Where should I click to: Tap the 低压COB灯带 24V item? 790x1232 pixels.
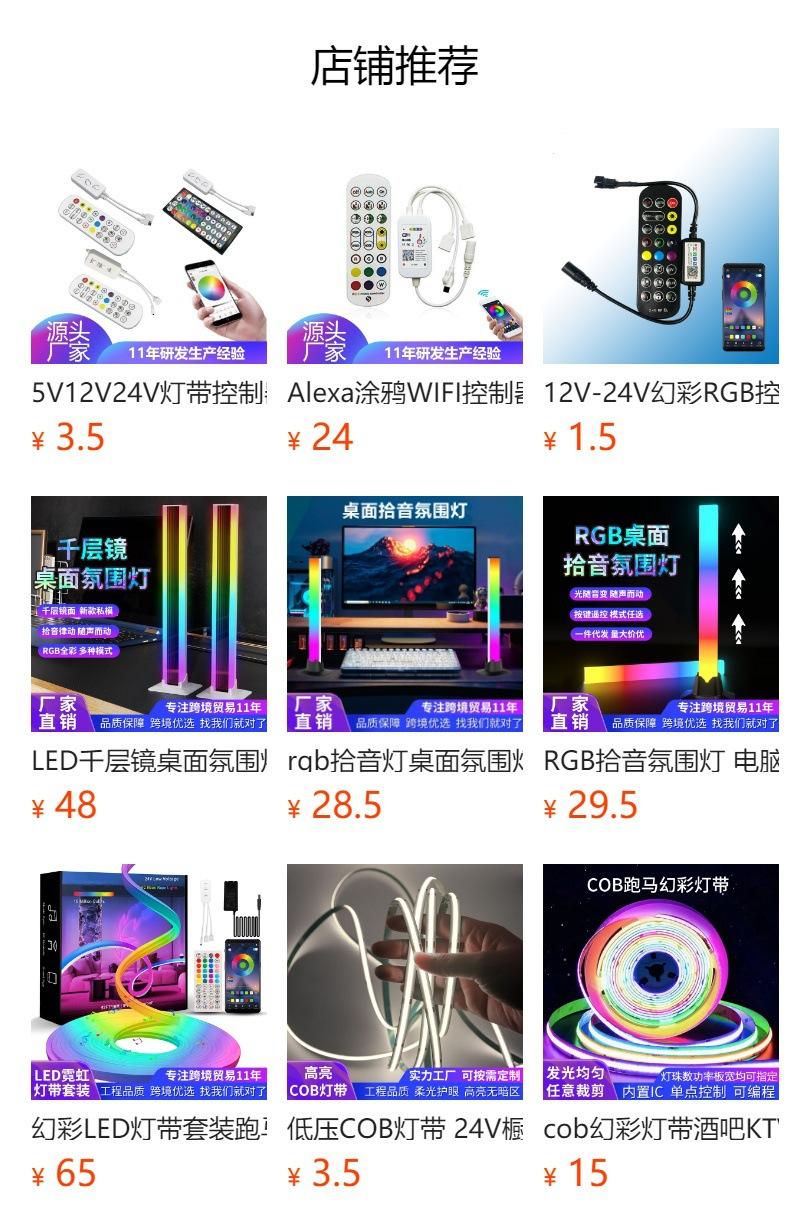click(x=405, y=982)
